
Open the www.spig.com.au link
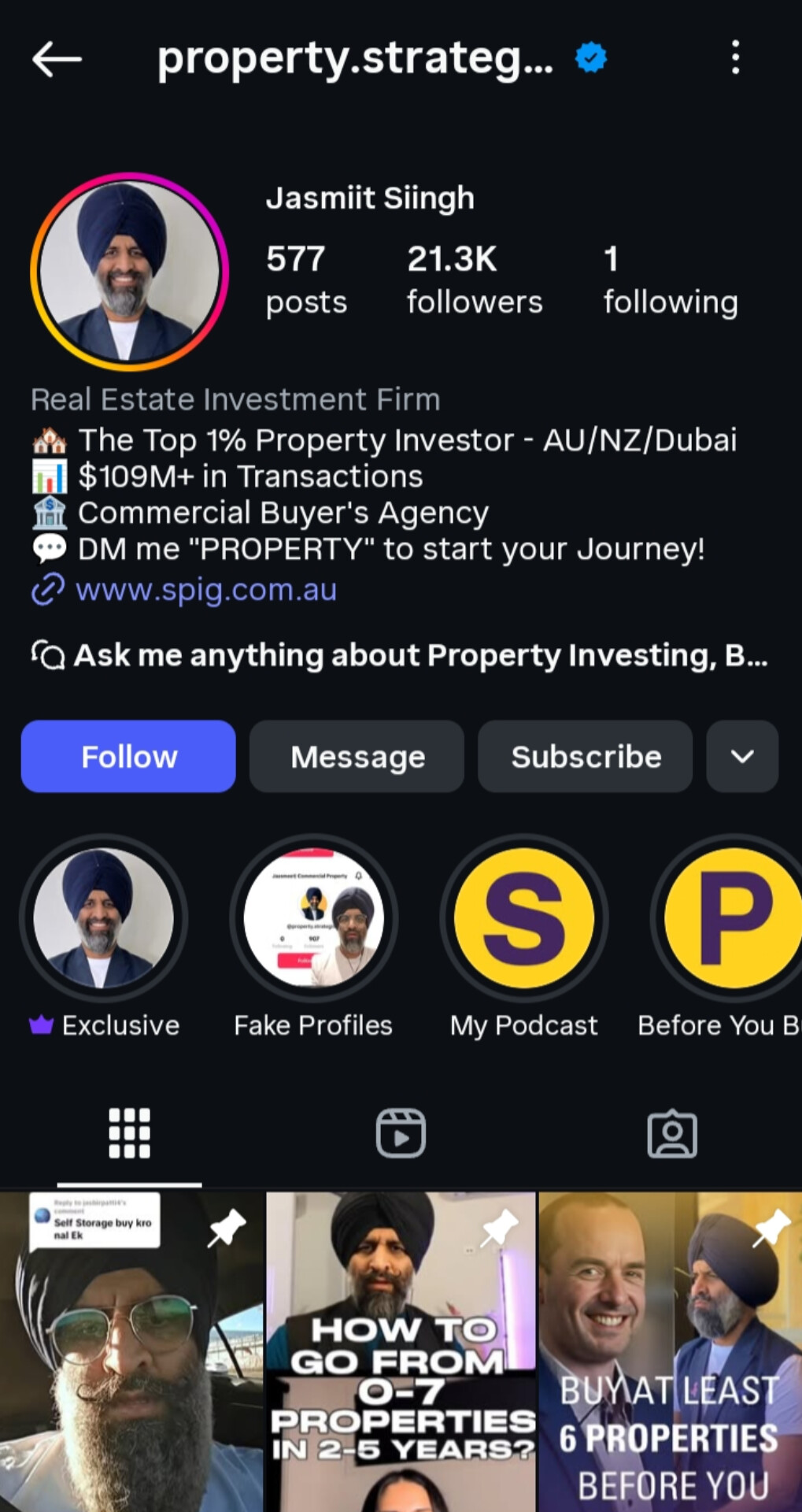click(x=205, y=589)
